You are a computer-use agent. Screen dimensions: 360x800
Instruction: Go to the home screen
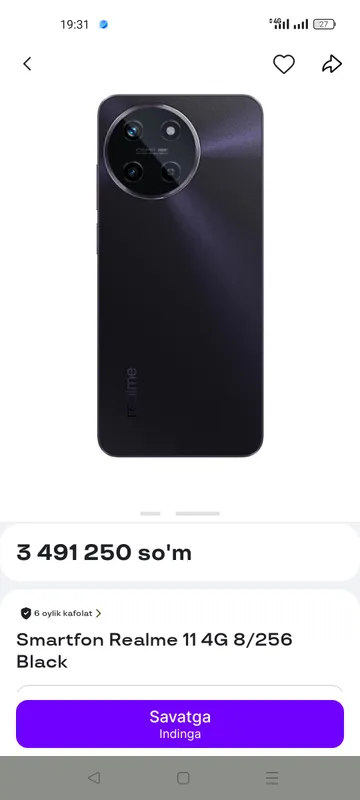tap(183, 778)
